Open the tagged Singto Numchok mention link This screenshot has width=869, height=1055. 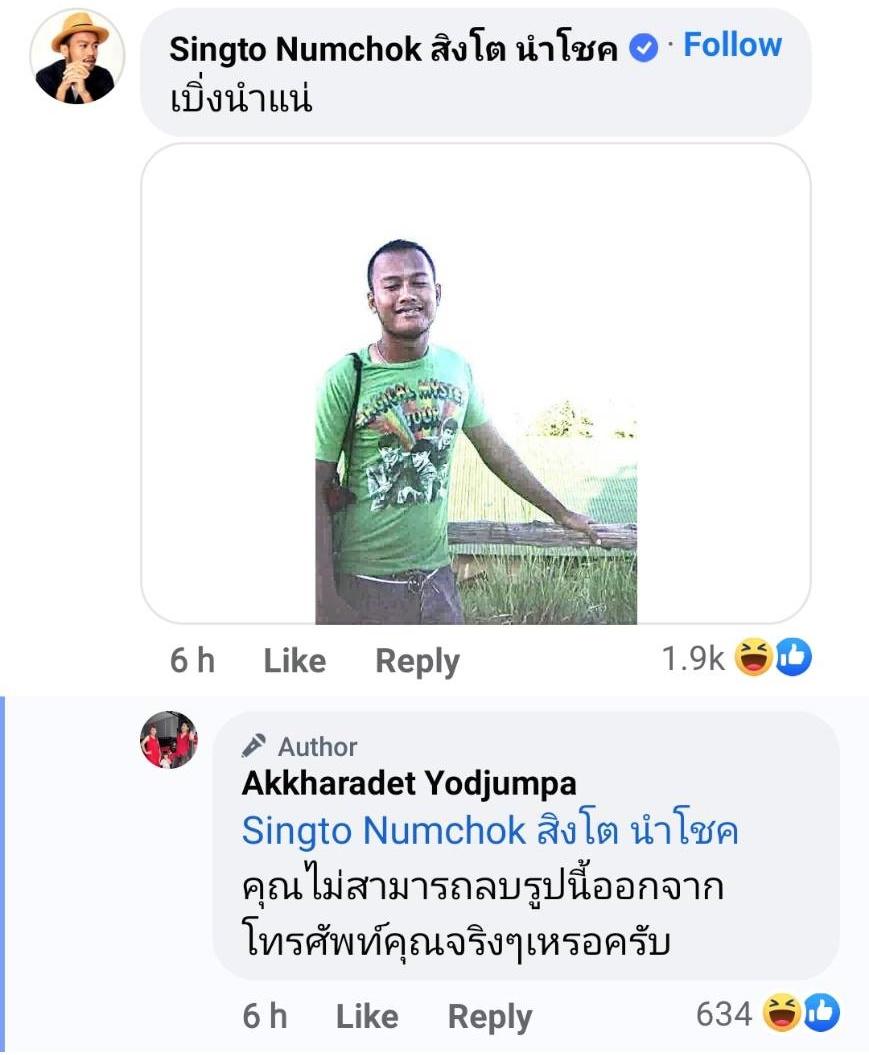click(x=490, y=831)
